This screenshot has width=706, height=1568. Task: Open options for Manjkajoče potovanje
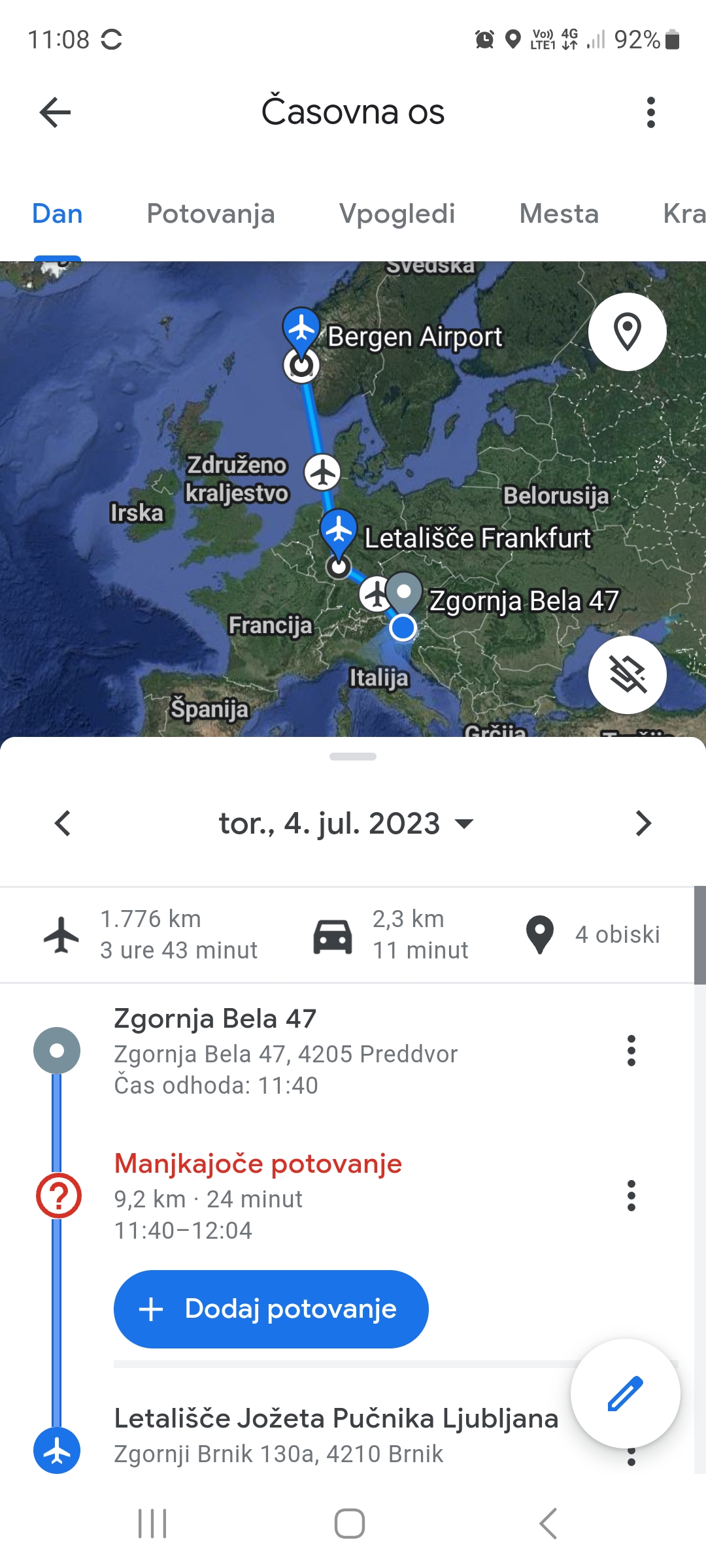click(631, 1196)
